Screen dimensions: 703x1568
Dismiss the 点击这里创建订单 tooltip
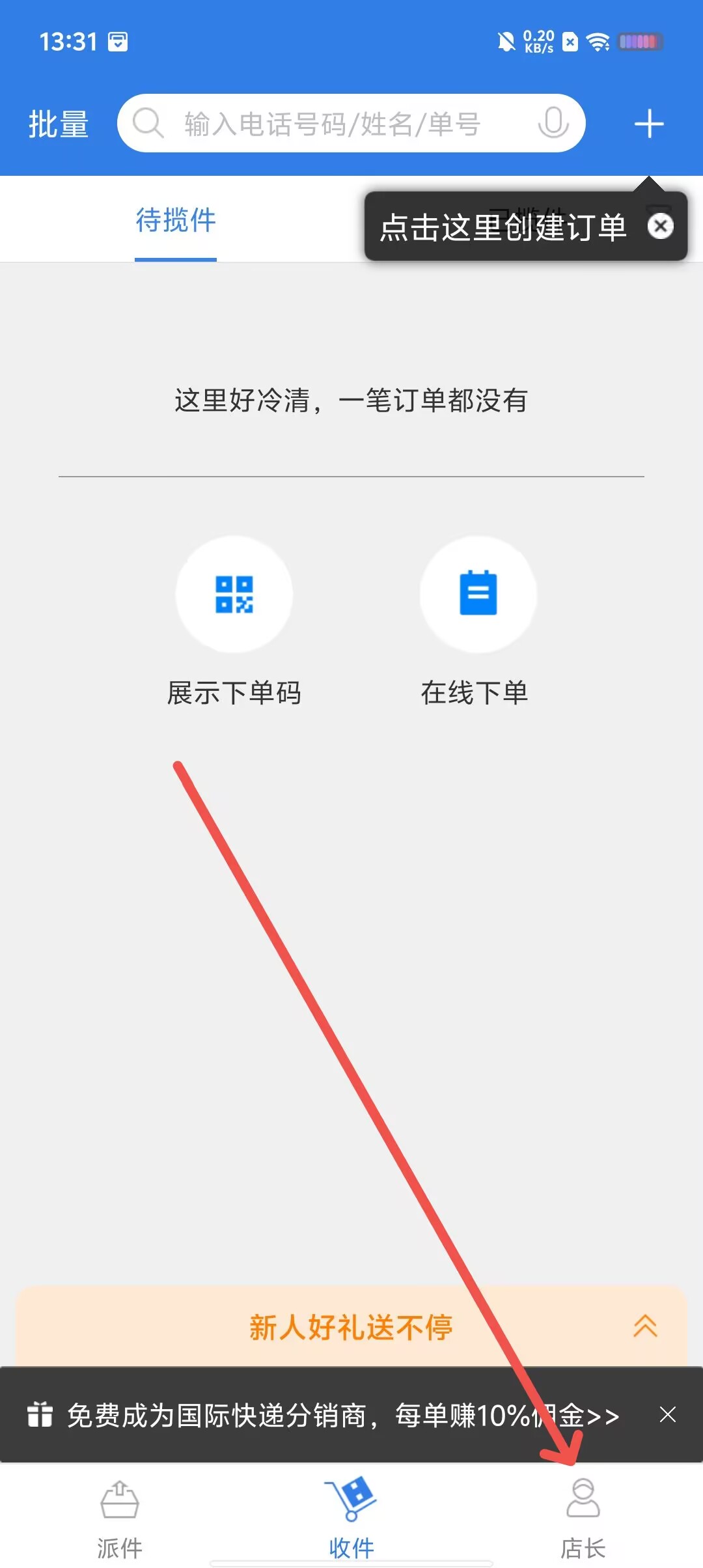tap(661, 227)
